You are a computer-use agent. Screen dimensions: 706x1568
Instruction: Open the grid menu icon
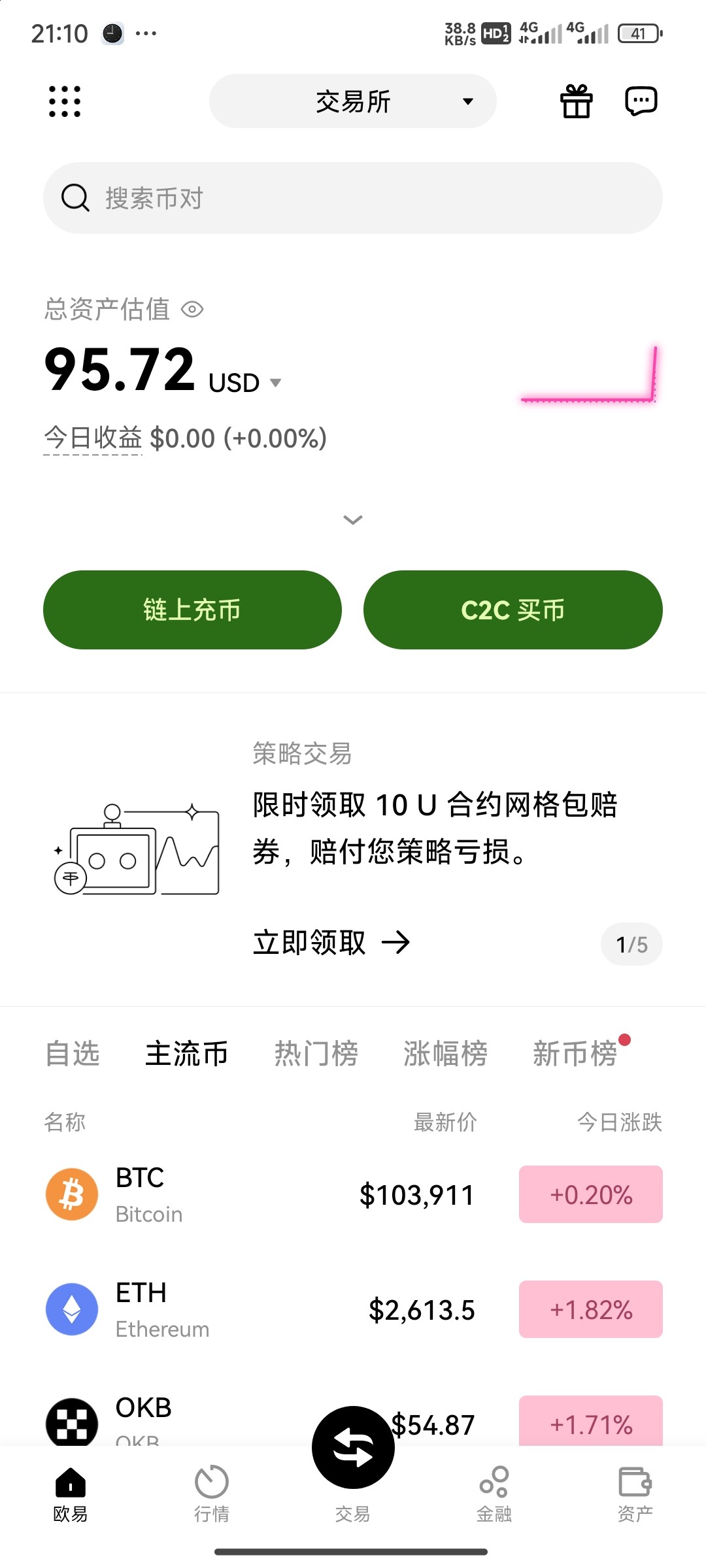[65, 101]
